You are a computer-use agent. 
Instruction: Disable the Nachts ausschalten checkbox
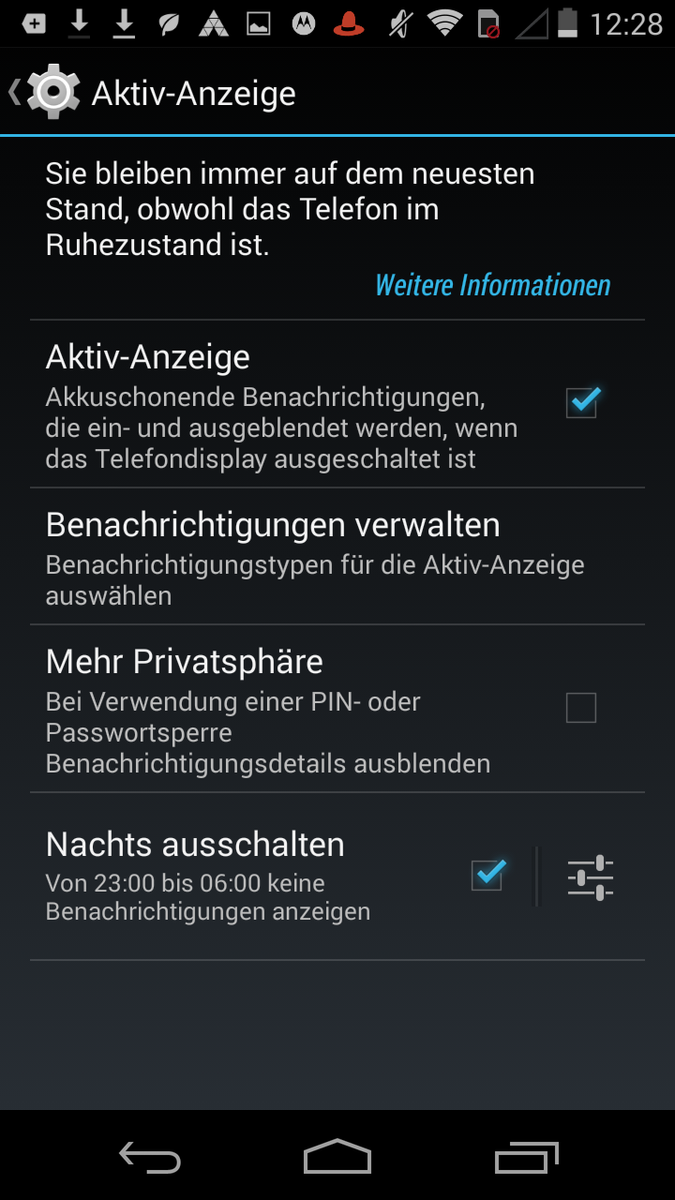pyautogui.click(x=488, y=875)
